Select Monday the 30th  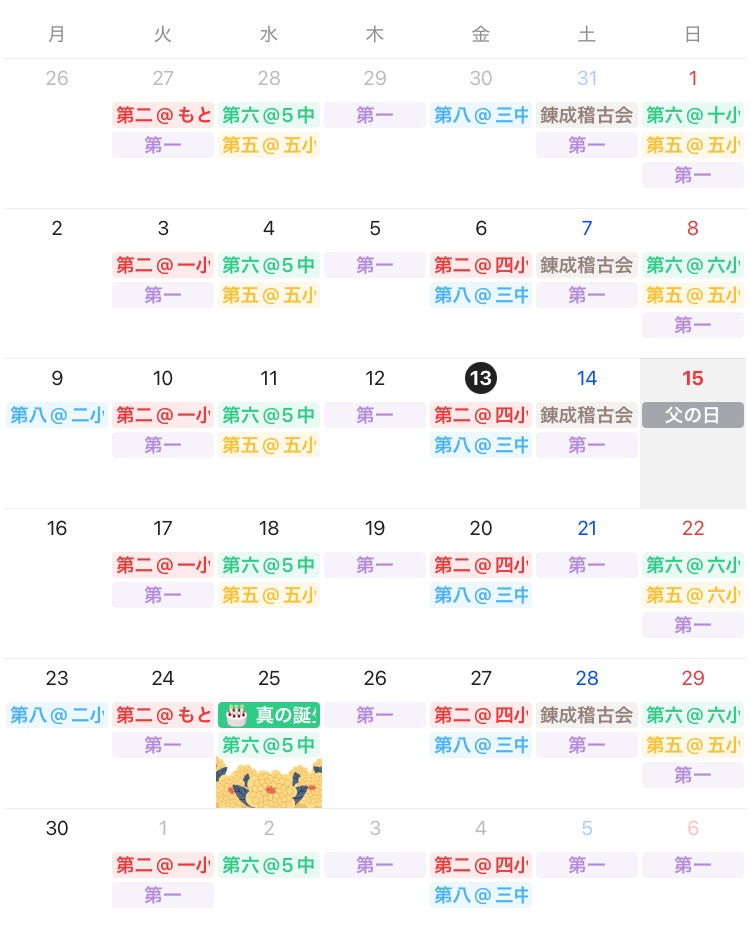[x=57, y=828]
